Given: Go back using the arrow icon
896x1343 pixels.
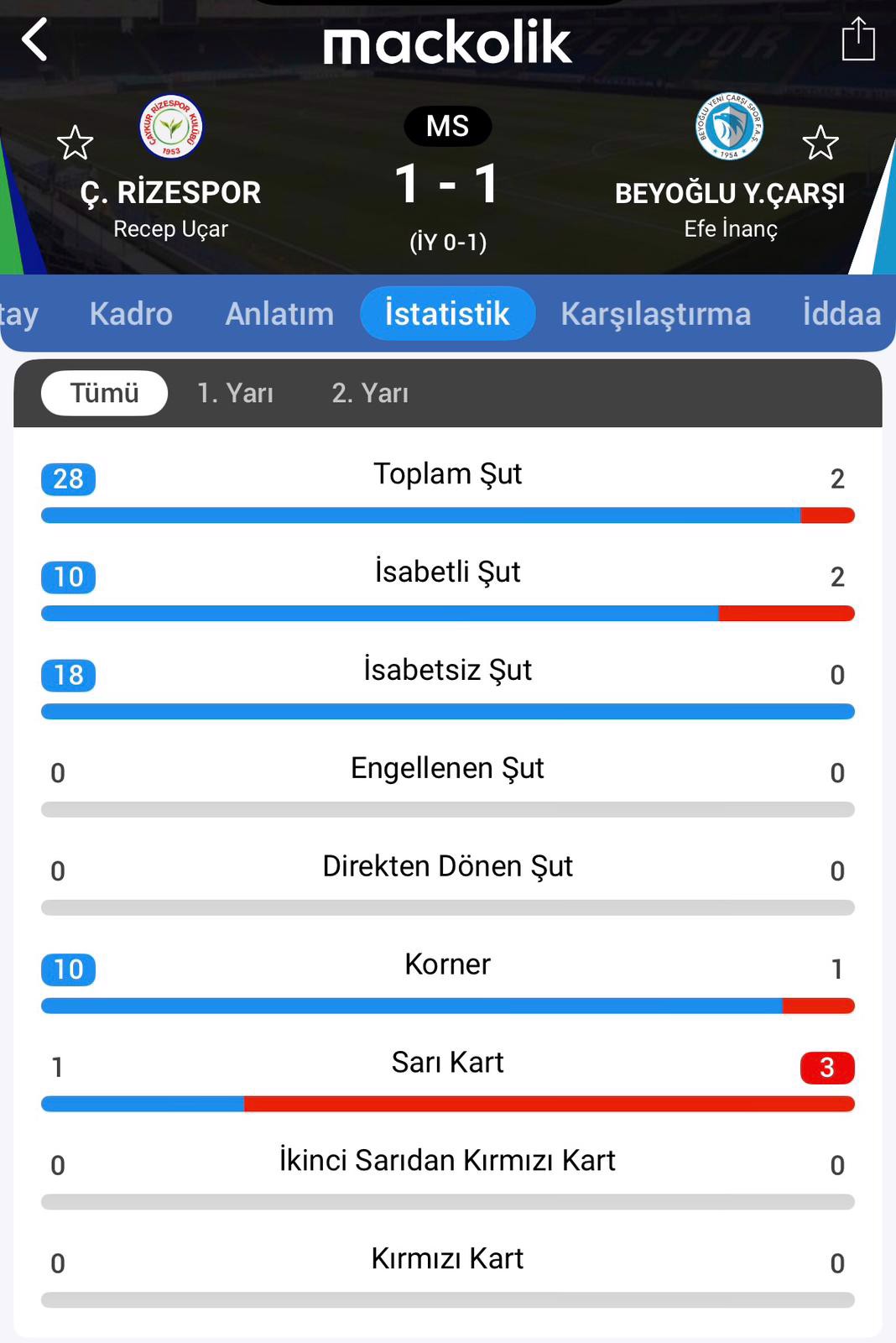Looking at the screenshot, I should click(35, 40).
